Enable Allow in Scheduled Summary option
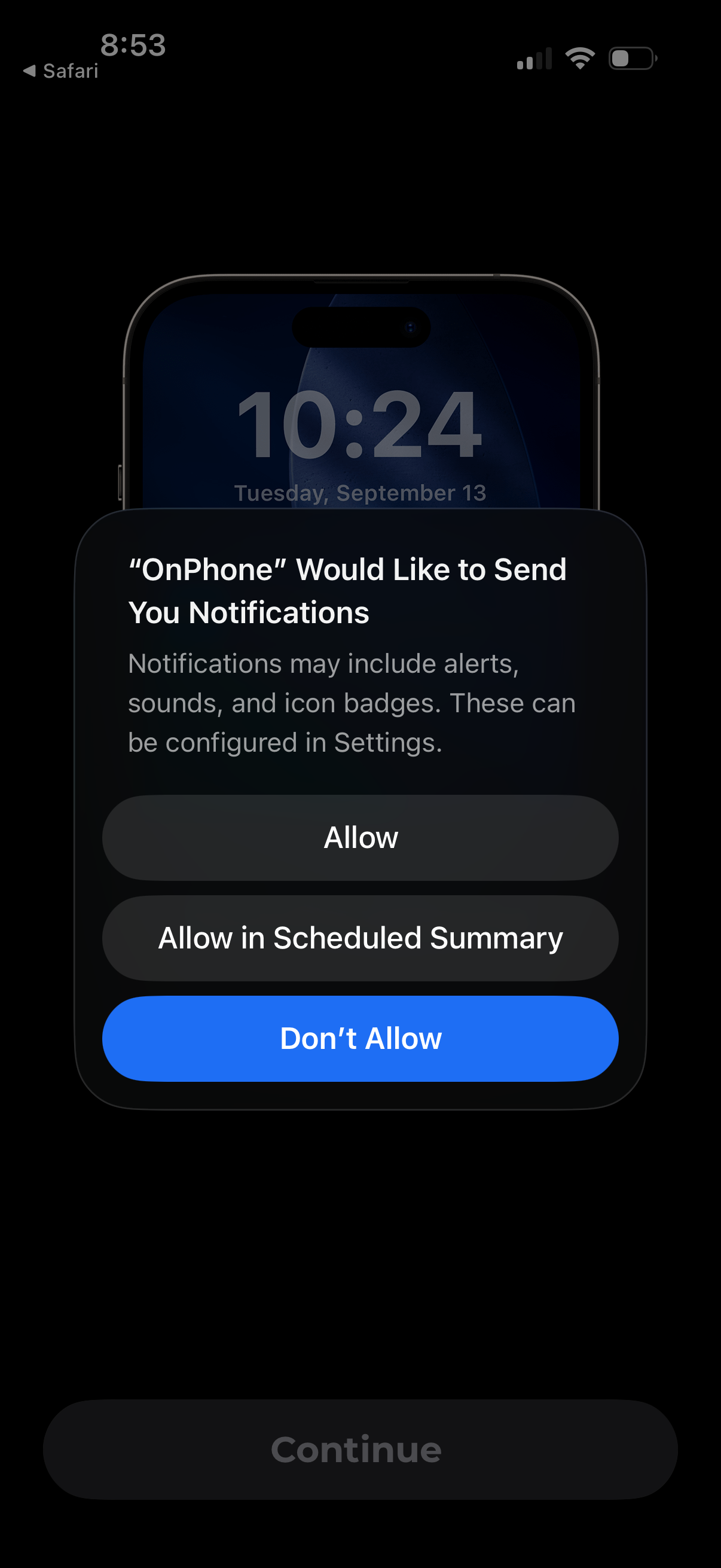 360,938
